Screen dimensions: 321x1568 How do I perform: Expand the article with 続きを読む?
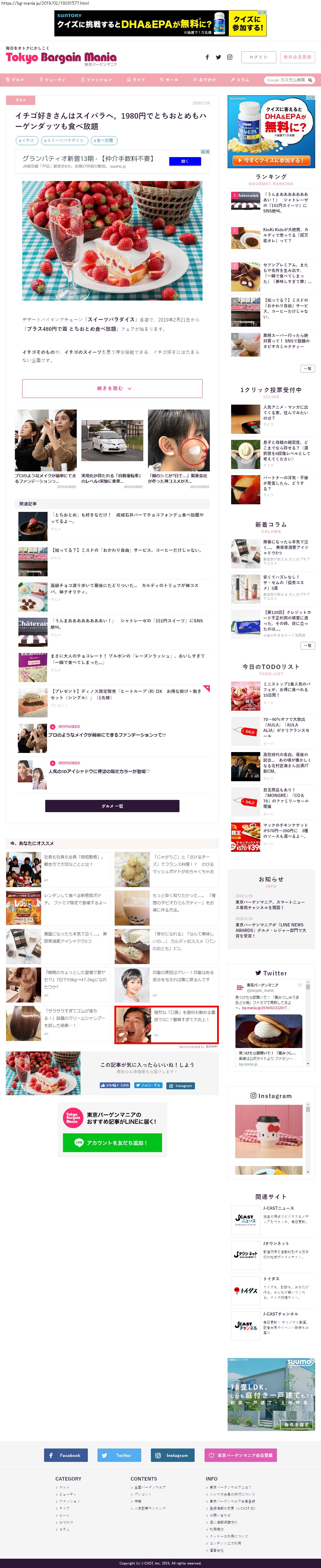[112, 388]
